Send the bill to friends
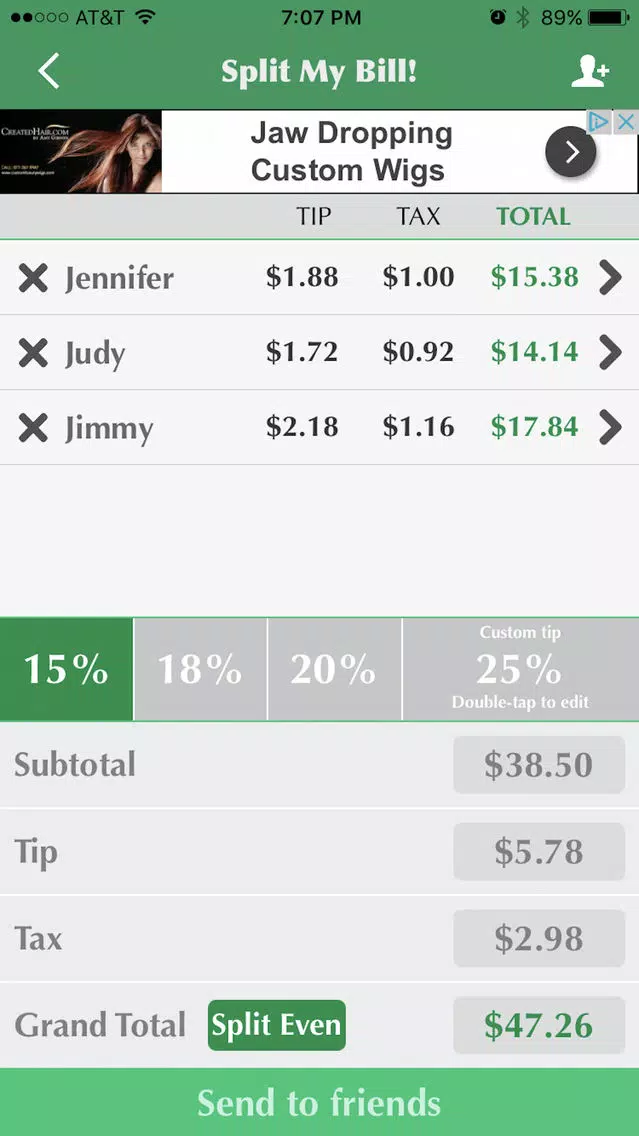Screen dimensions: 639x1136 click(320, 1102)
